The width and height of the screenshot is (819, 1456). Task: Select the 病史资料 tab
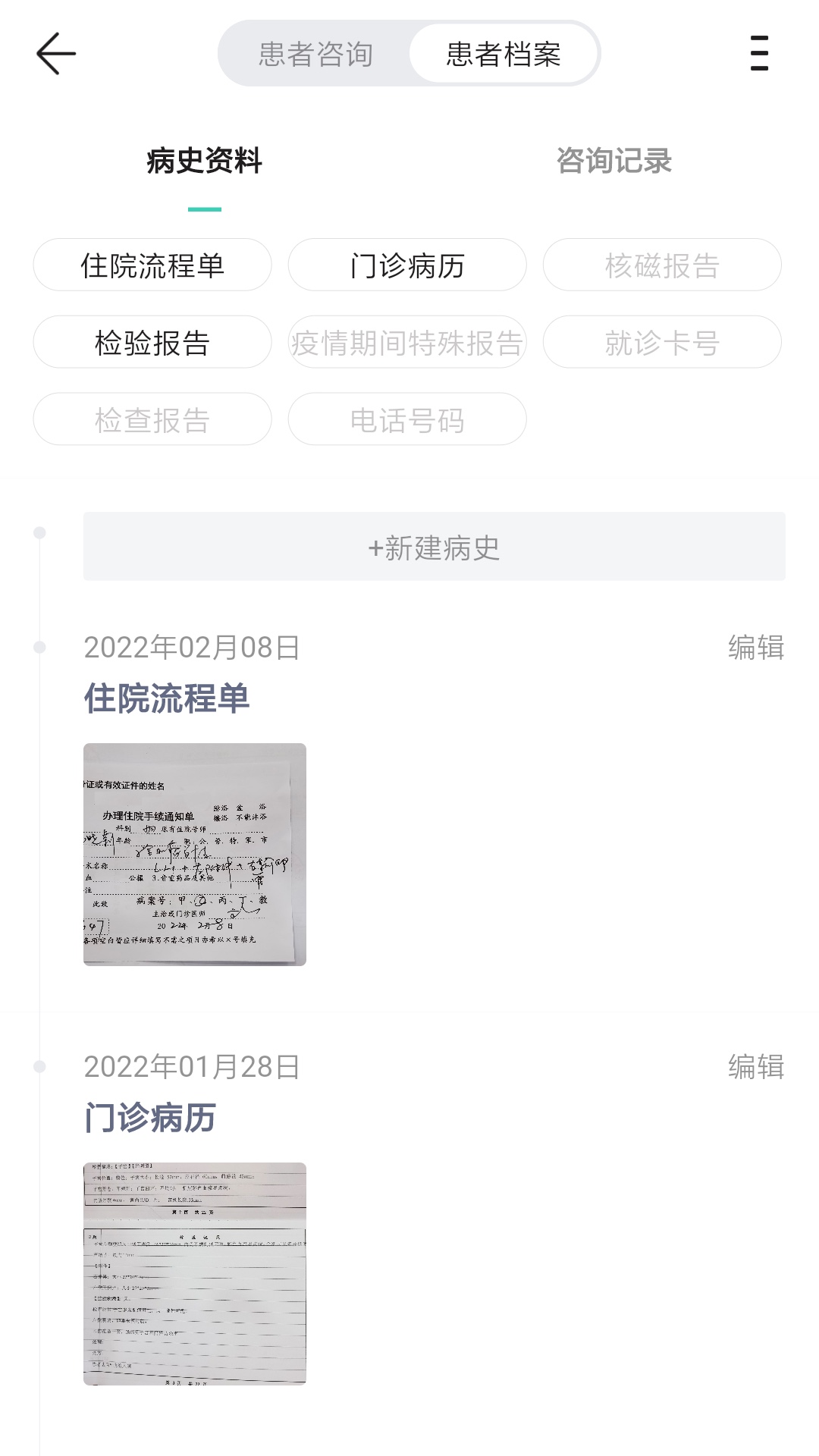(x=203, y=161)
